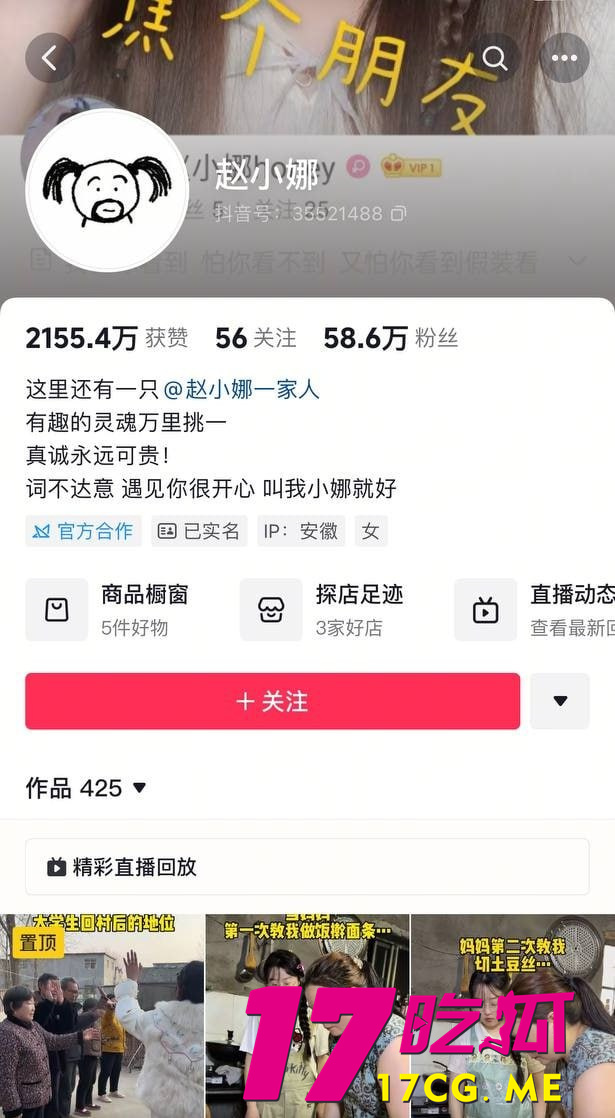View the profile avatar picture
The width and height of the screenshot is (615, 1118).
pos(106,190)
